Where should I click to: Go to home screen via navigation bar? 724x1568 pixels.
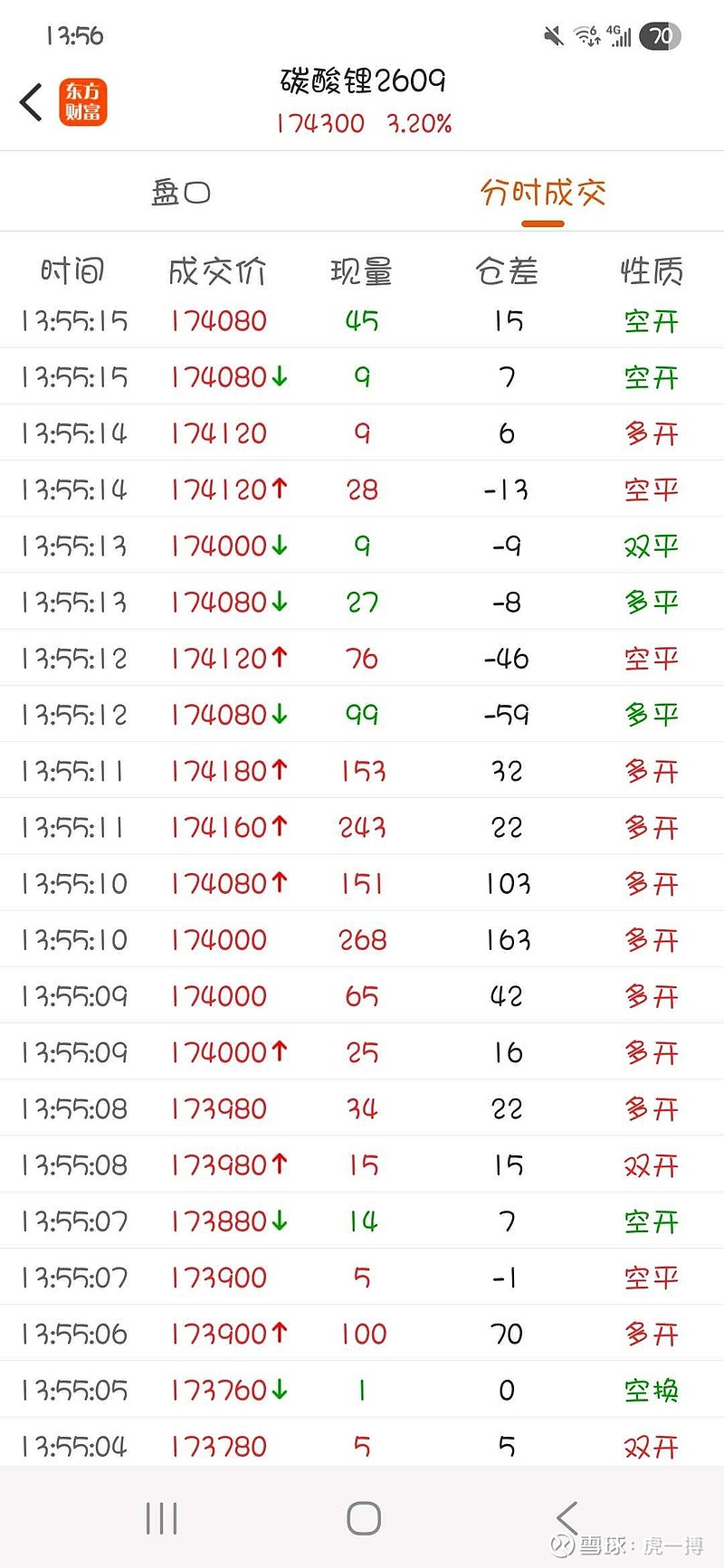pos(364,1517)
